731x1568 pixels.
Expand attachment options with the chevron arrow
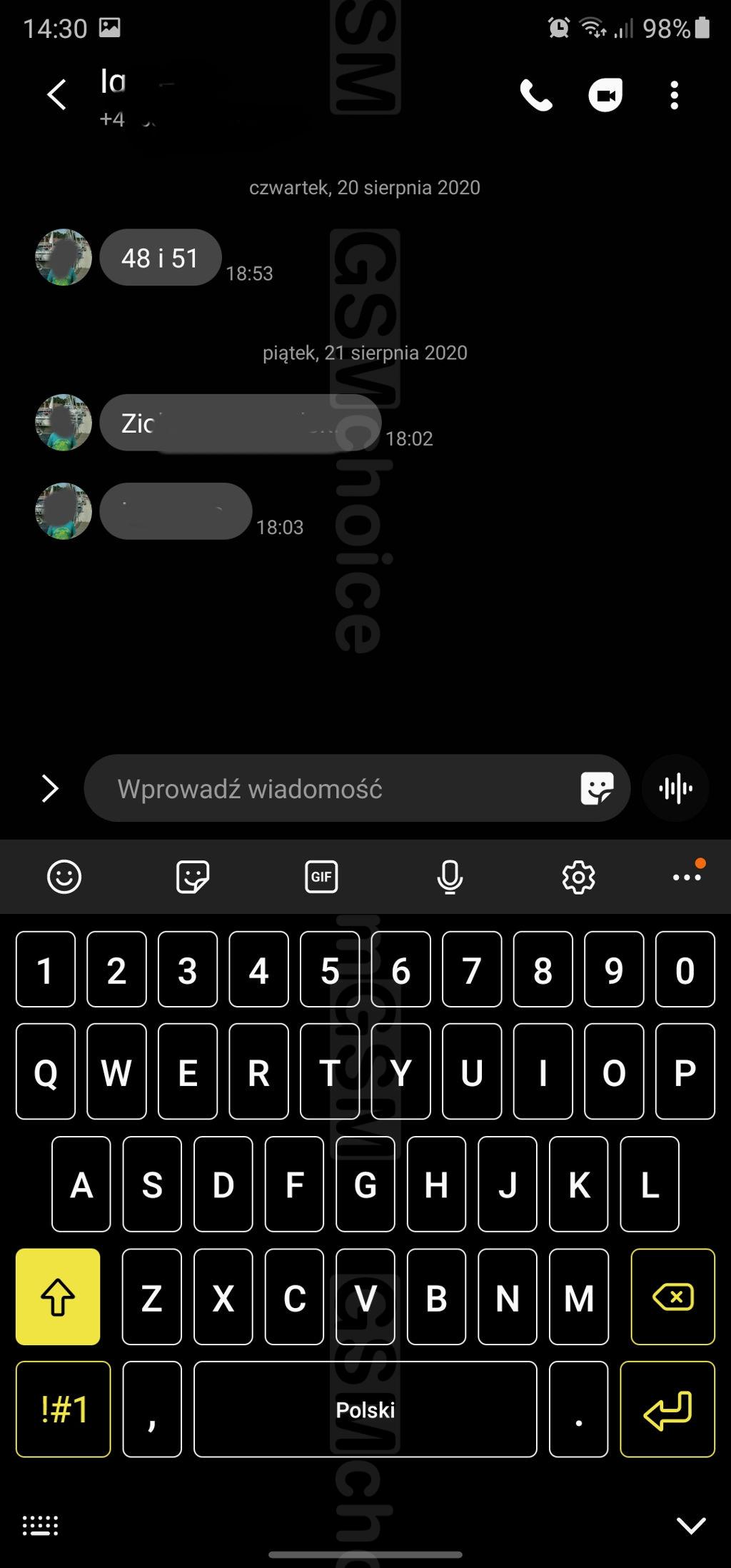[x=49, y=788]
